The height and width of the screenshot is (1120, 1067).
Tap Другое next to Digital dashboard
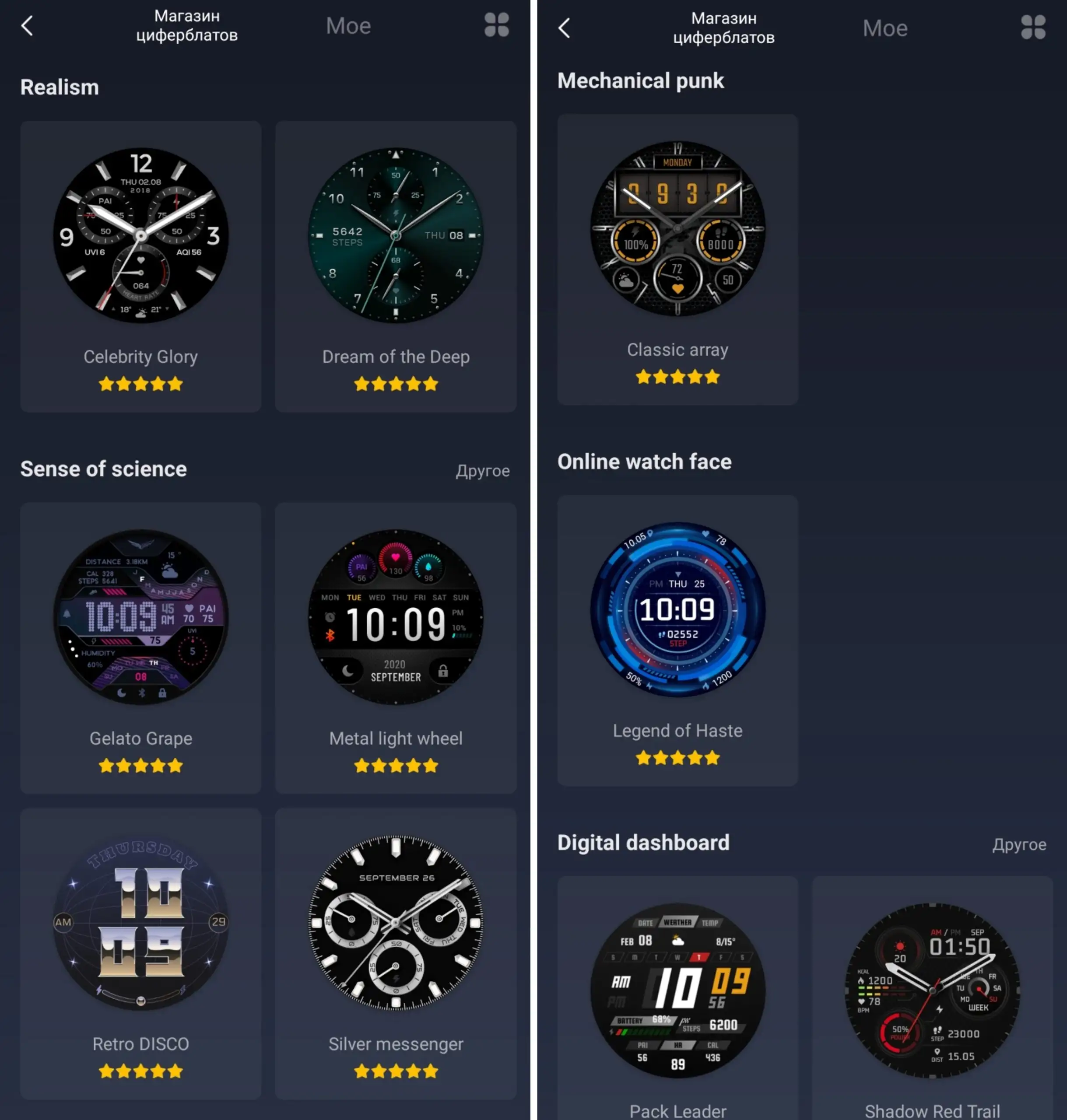[1019, 844]
